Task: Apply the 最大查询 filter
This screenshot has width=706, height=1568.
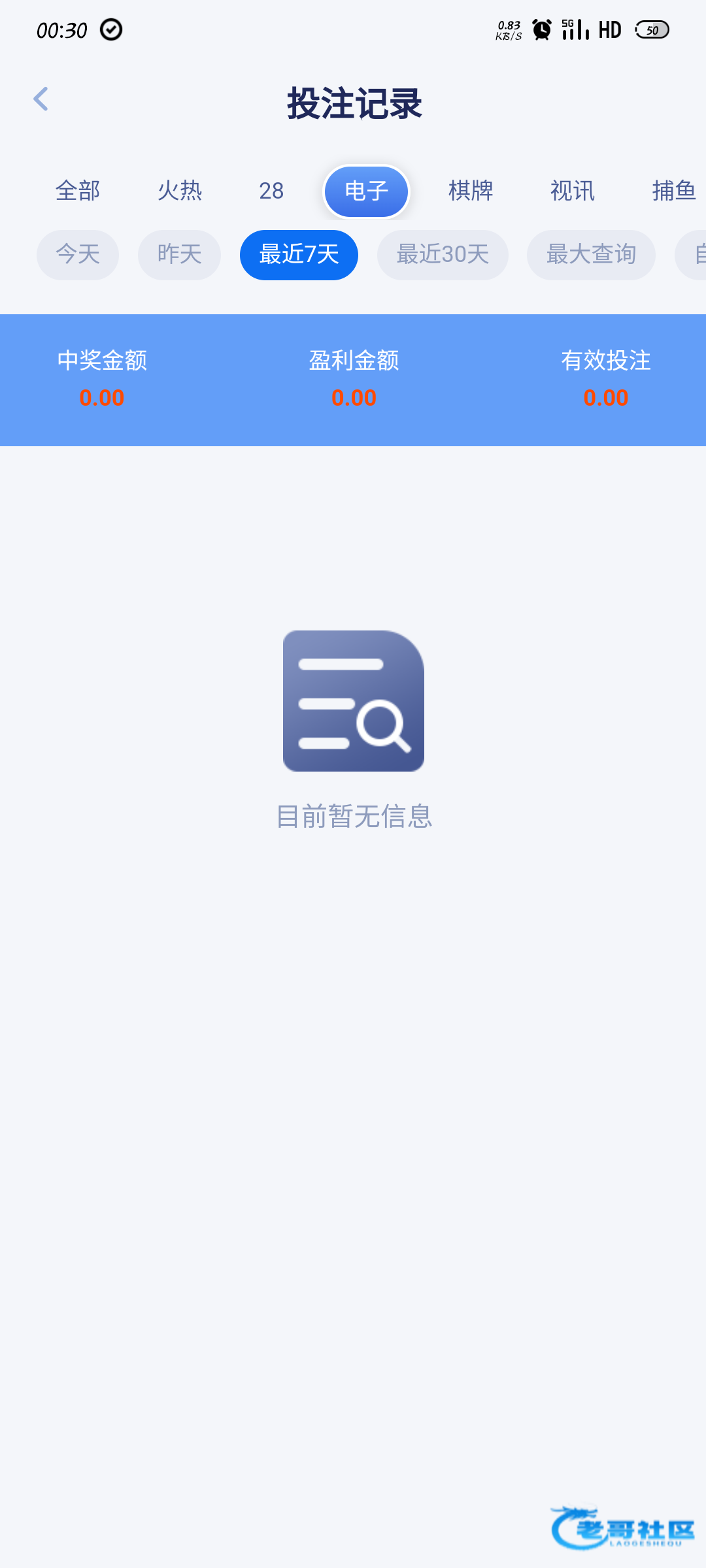Action: point(591,254)
